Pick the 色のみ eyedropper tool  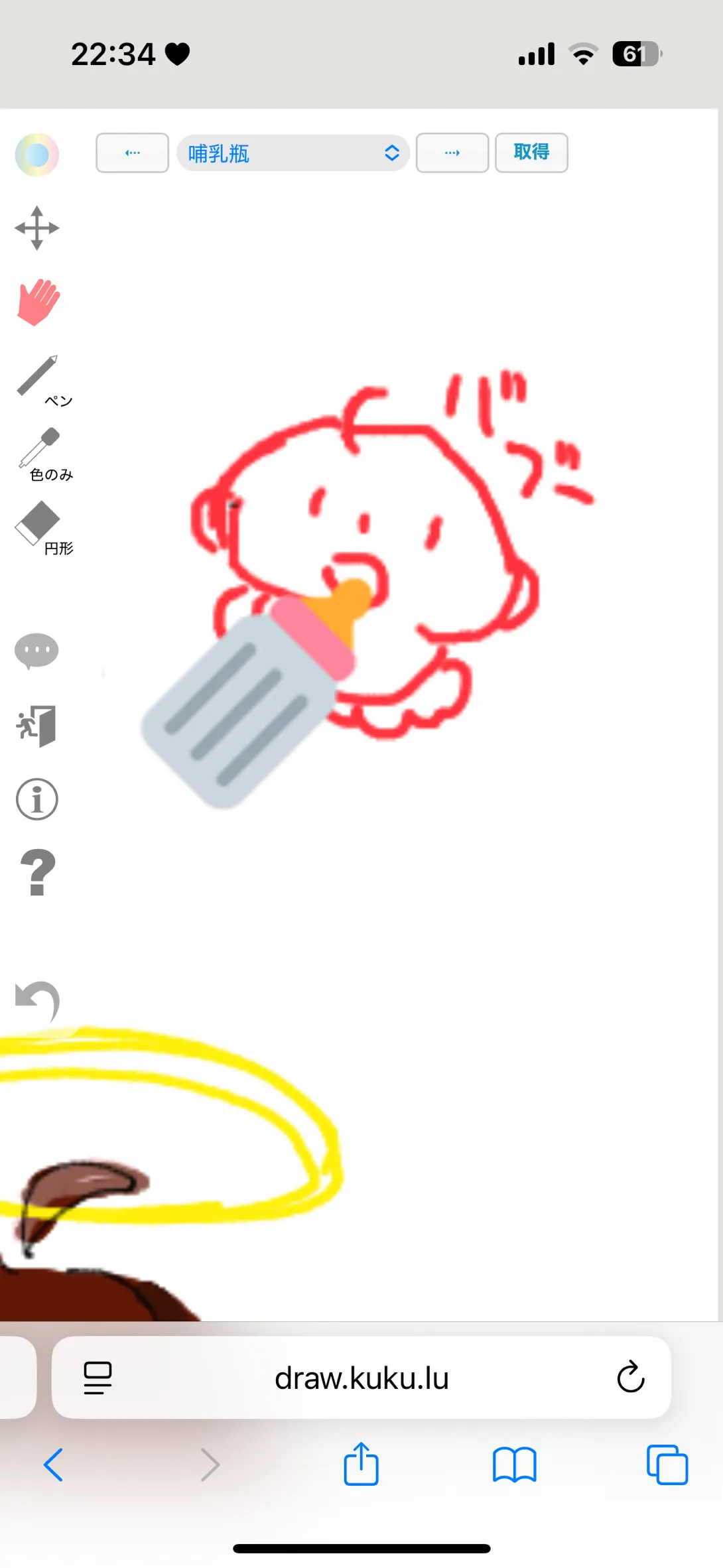coord(45,454)
